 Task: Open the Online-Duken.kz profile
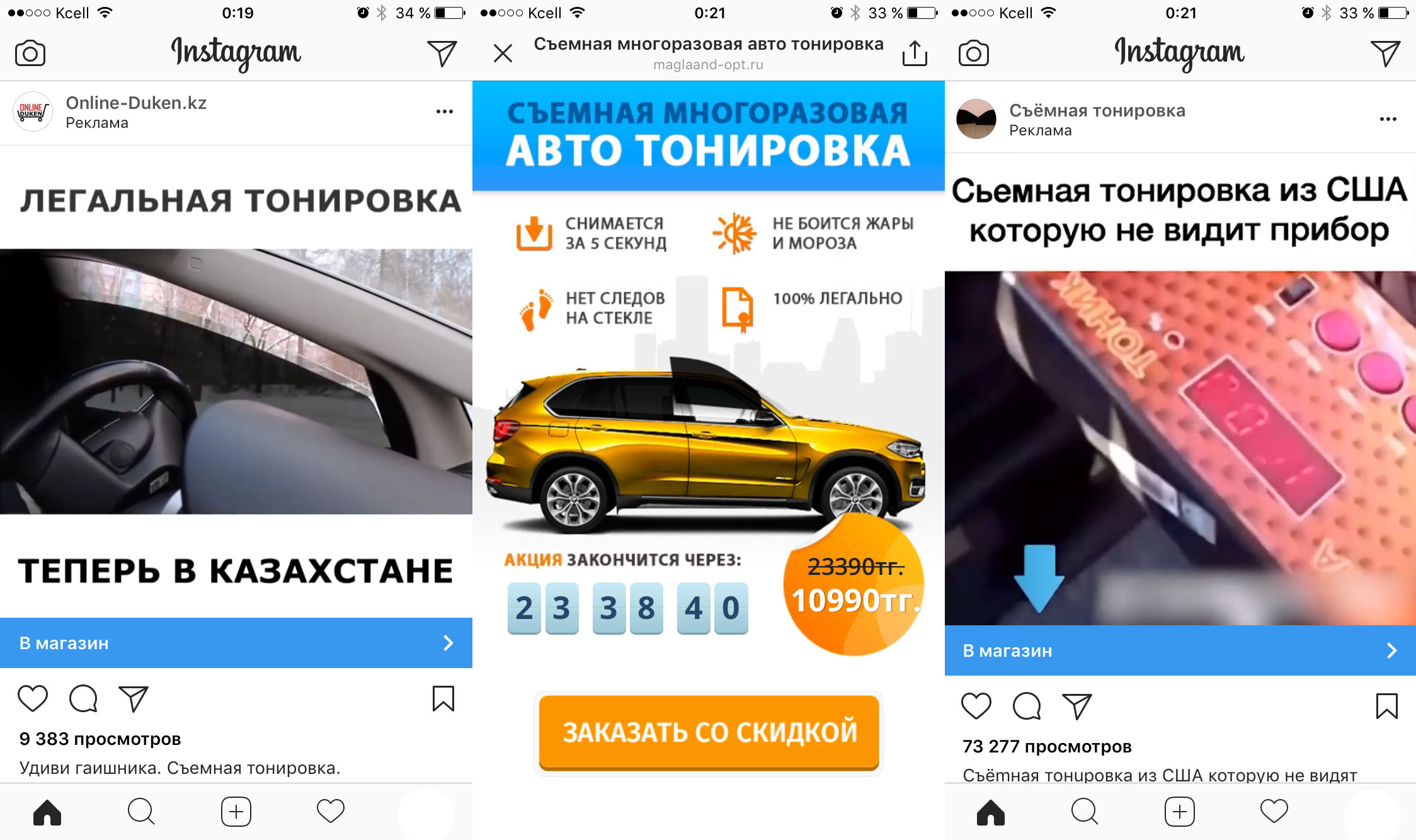[x=136, y=103]
